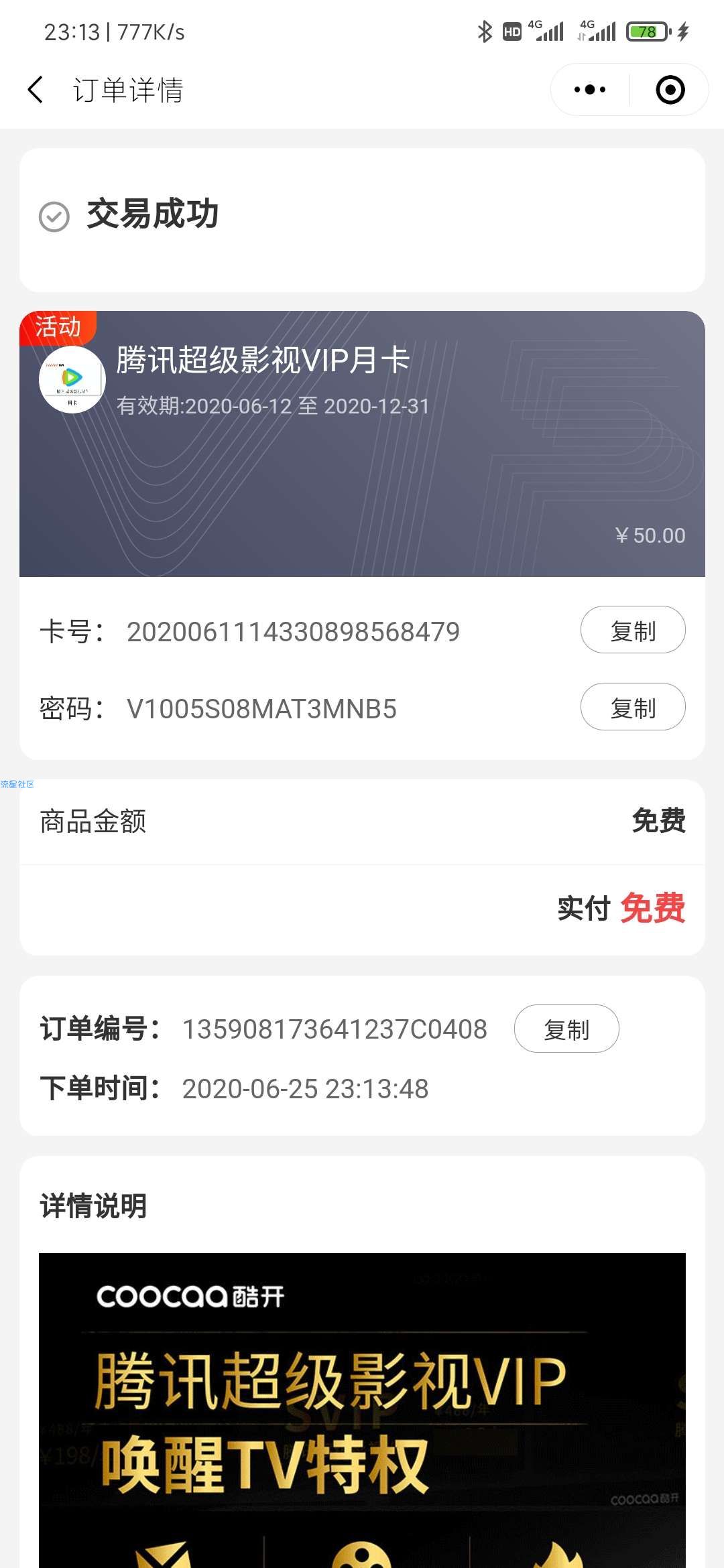Close the mini program with the circle button
This screenshot has height=1568, width=724.
tap(670, 90)
